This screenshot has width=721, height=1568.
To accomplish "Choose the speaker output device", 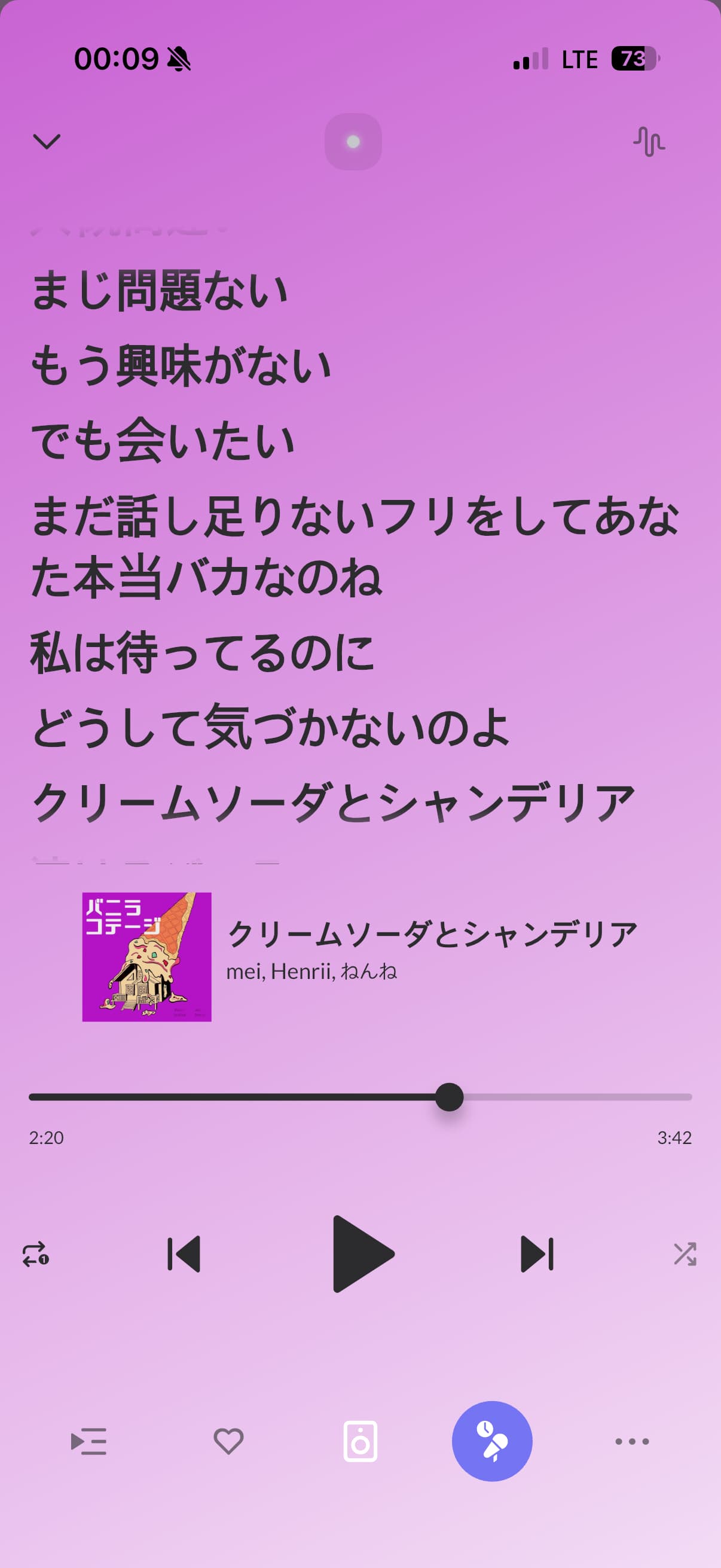I will (360, 1441).
